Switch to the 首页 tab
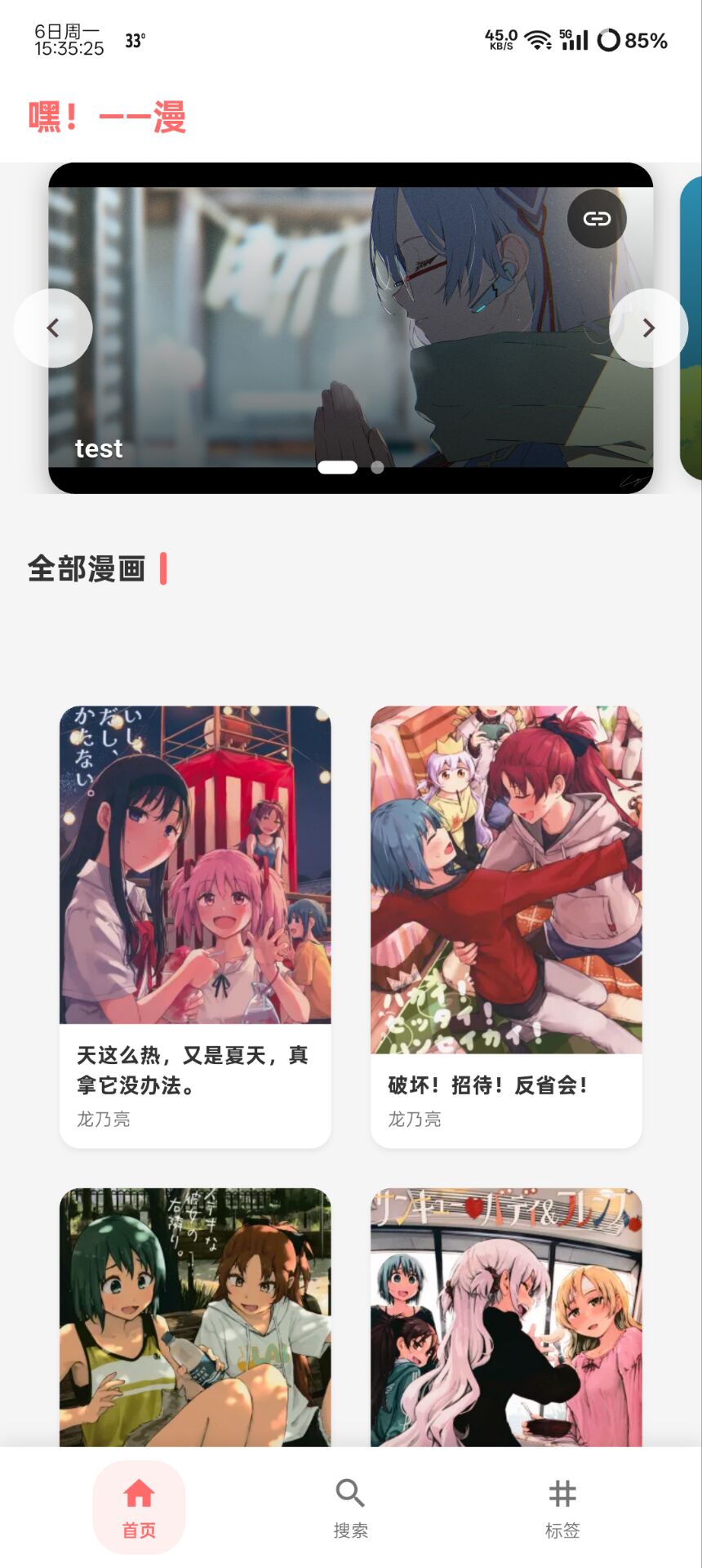702x1568 pixels. (x=139, y=1507)
